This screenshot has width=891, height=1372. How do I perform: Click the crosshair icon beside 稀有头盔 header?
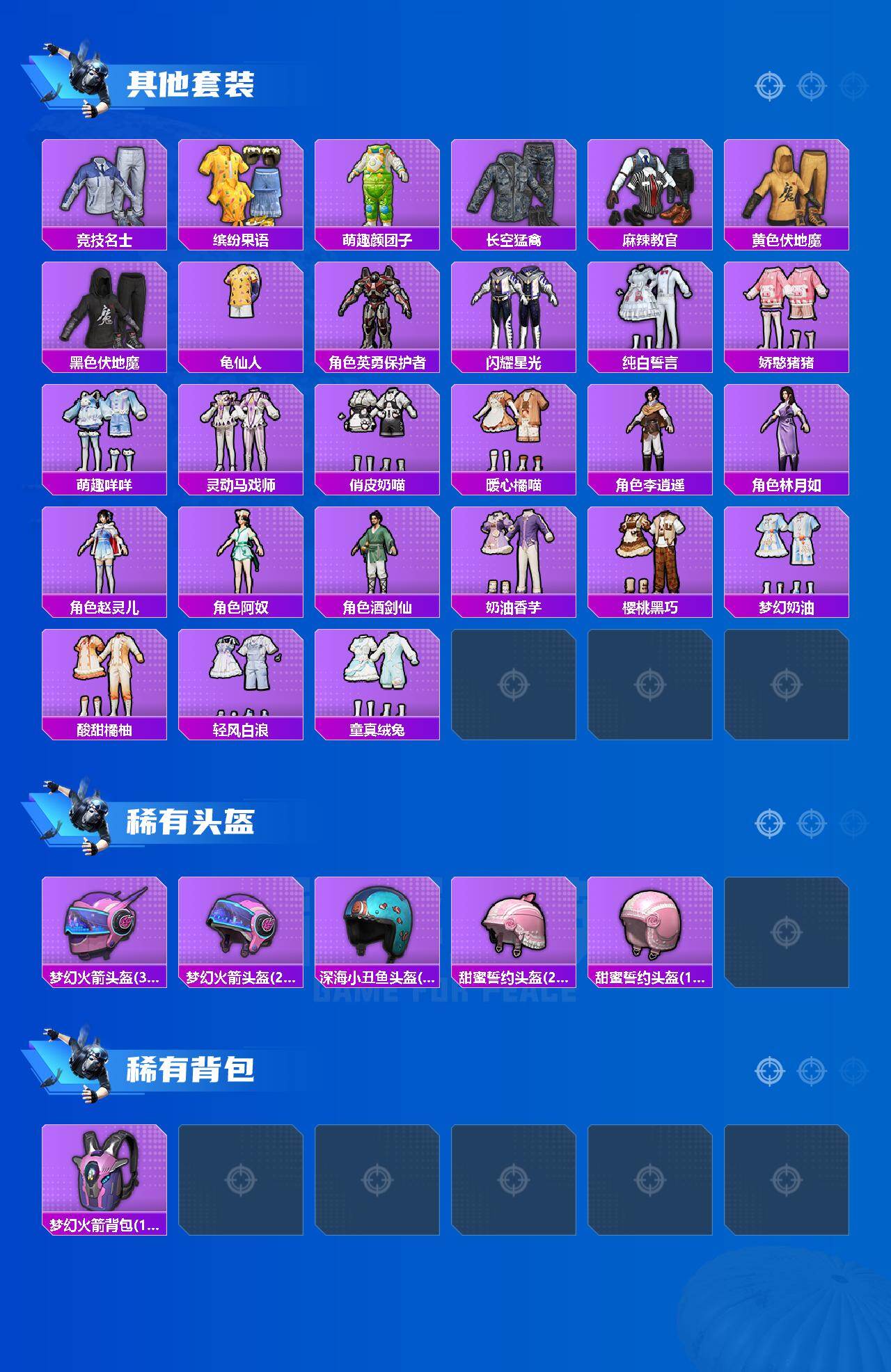768,824
